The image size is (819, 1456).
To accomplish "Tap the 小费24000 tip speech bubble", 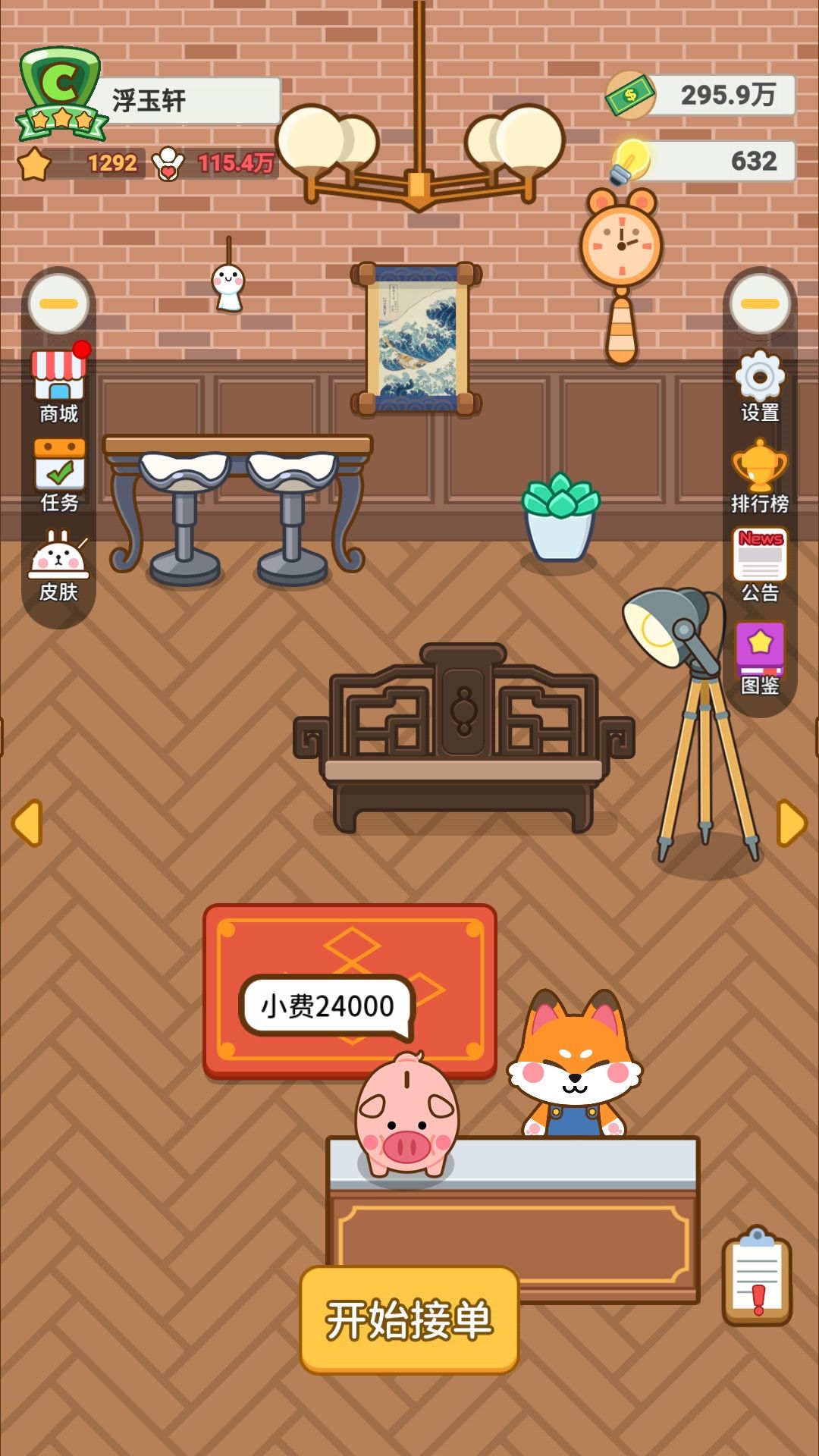I will (x=326, y=1009).
